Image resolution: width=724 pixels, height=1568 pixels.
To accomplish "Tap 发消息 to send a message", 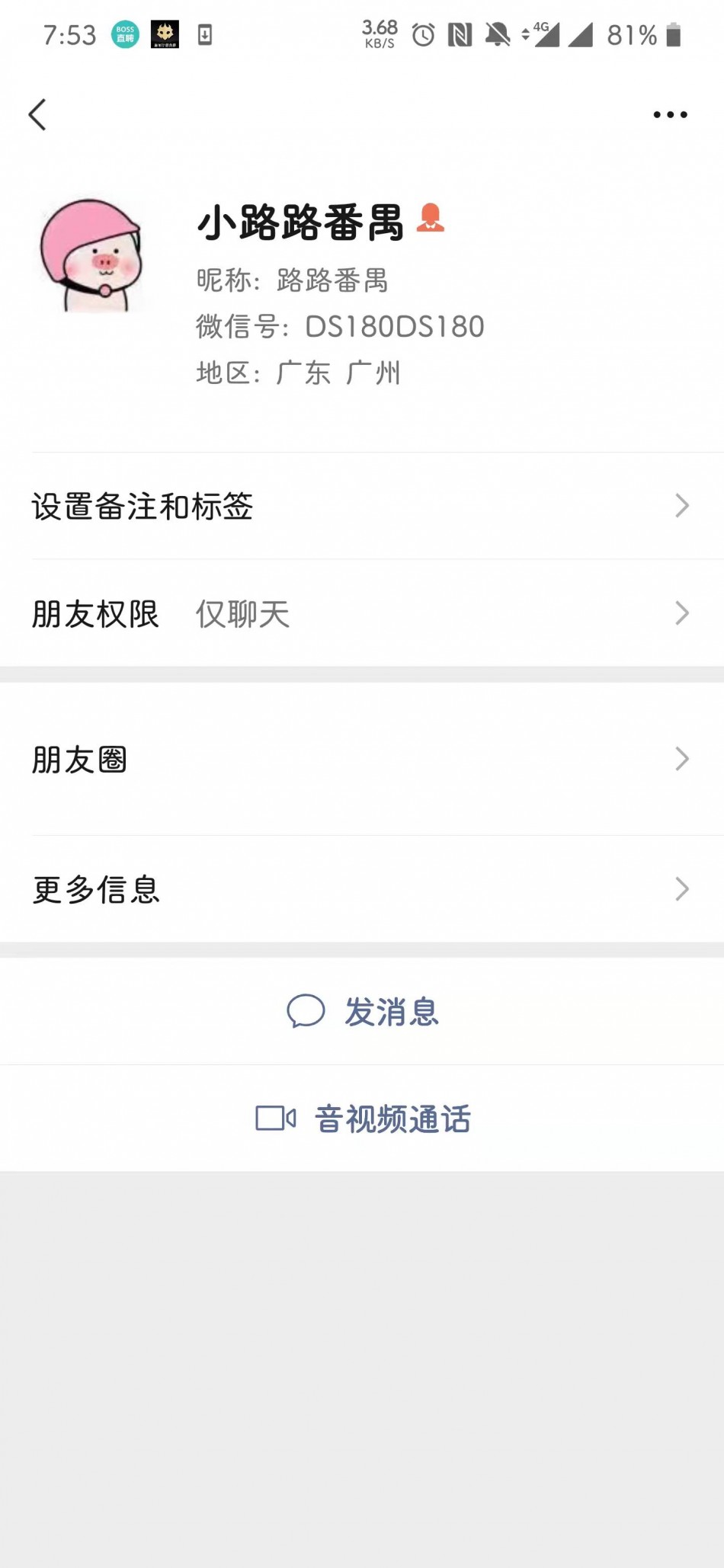I will click(362, 1012).
